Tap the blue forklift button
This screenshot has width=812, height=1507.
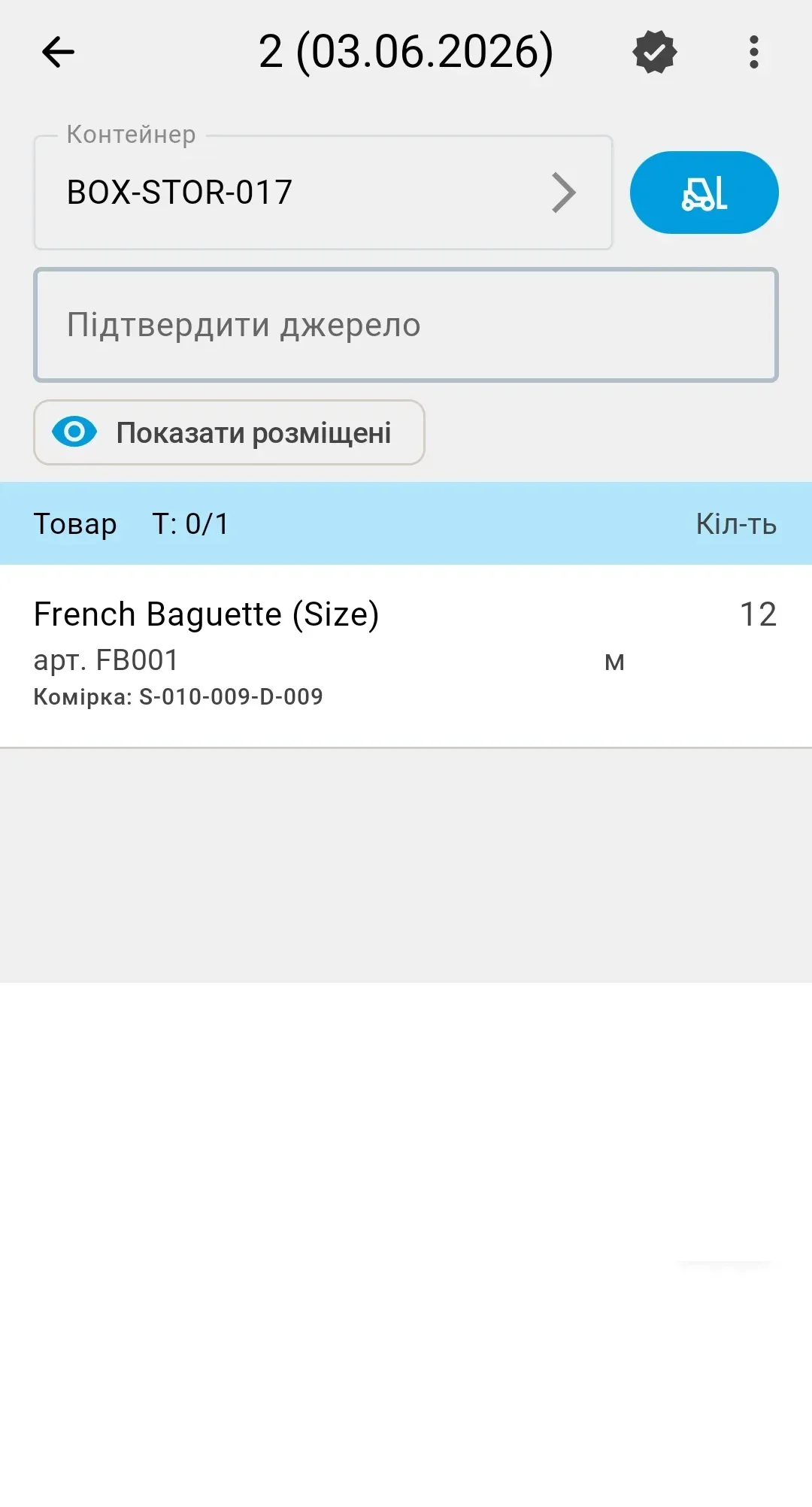point(704,193)
